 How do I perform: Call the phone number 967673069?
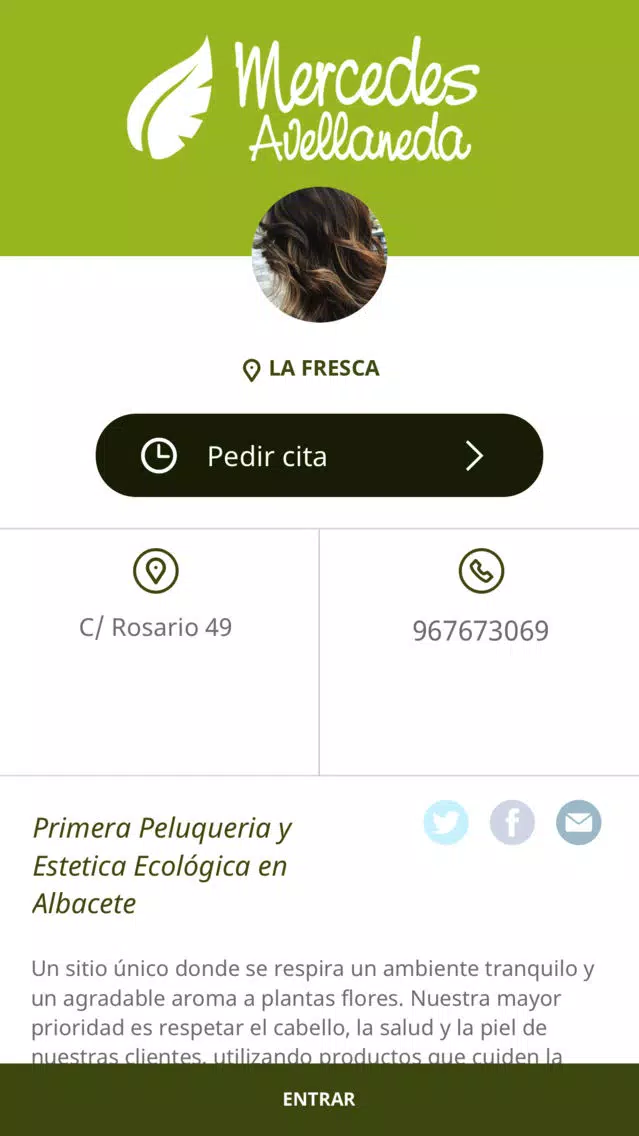tap(481, 631)
